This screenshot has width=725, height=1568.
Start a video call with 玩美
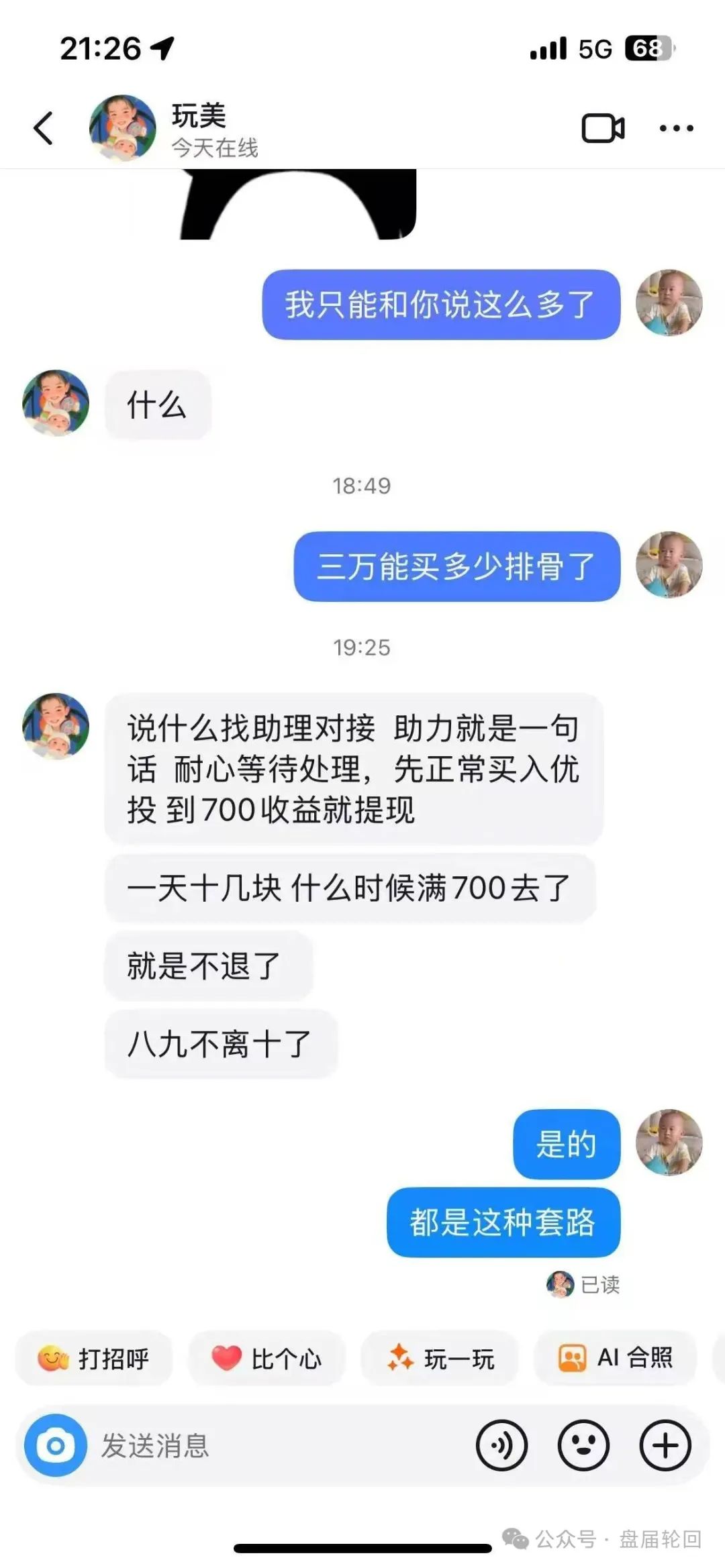coord(602,128)
